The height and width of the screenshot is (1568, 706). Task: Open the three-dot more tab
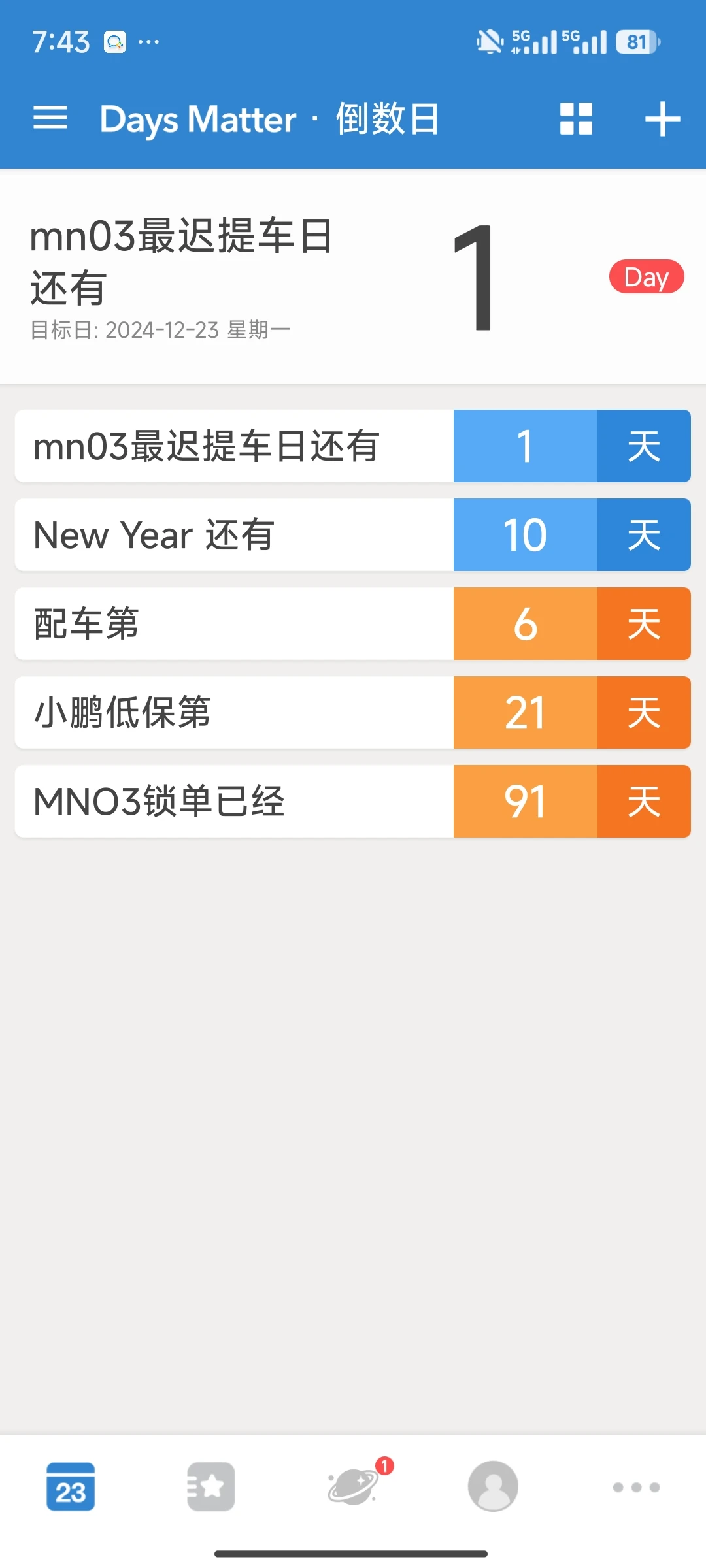click(636, 1487)
